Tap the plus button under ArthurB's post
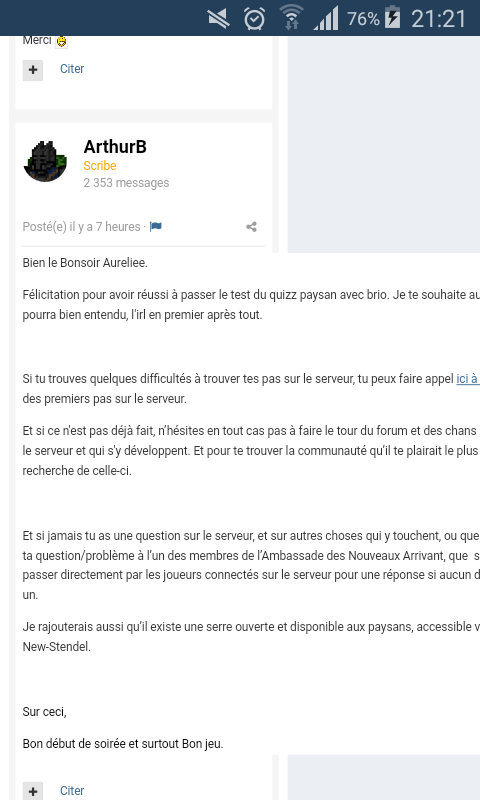Image resolution: width=480 pixels, height=800 pixels. (33, 791)
